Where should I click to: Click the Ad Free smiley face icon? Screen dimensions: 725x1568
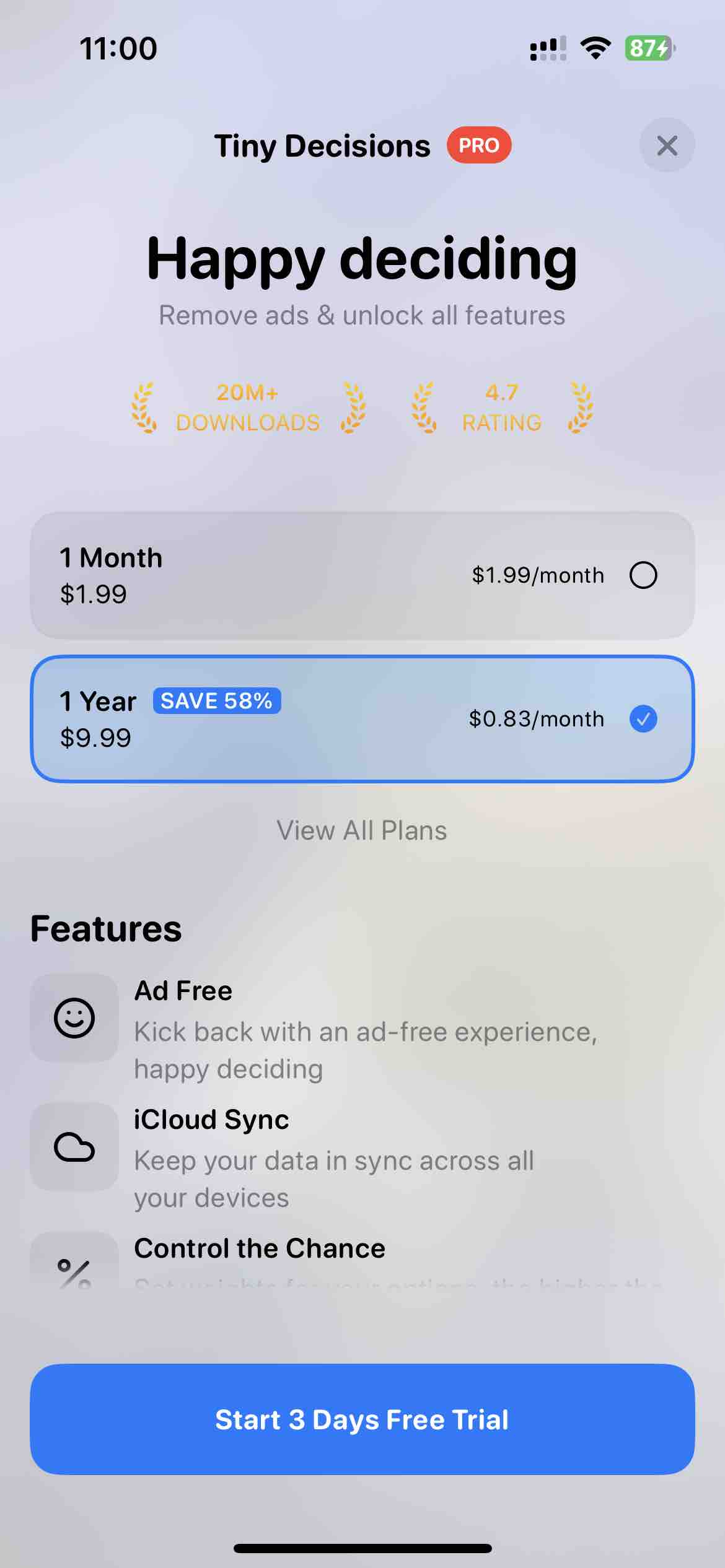pyautogui.click(x=74, y=1017)
